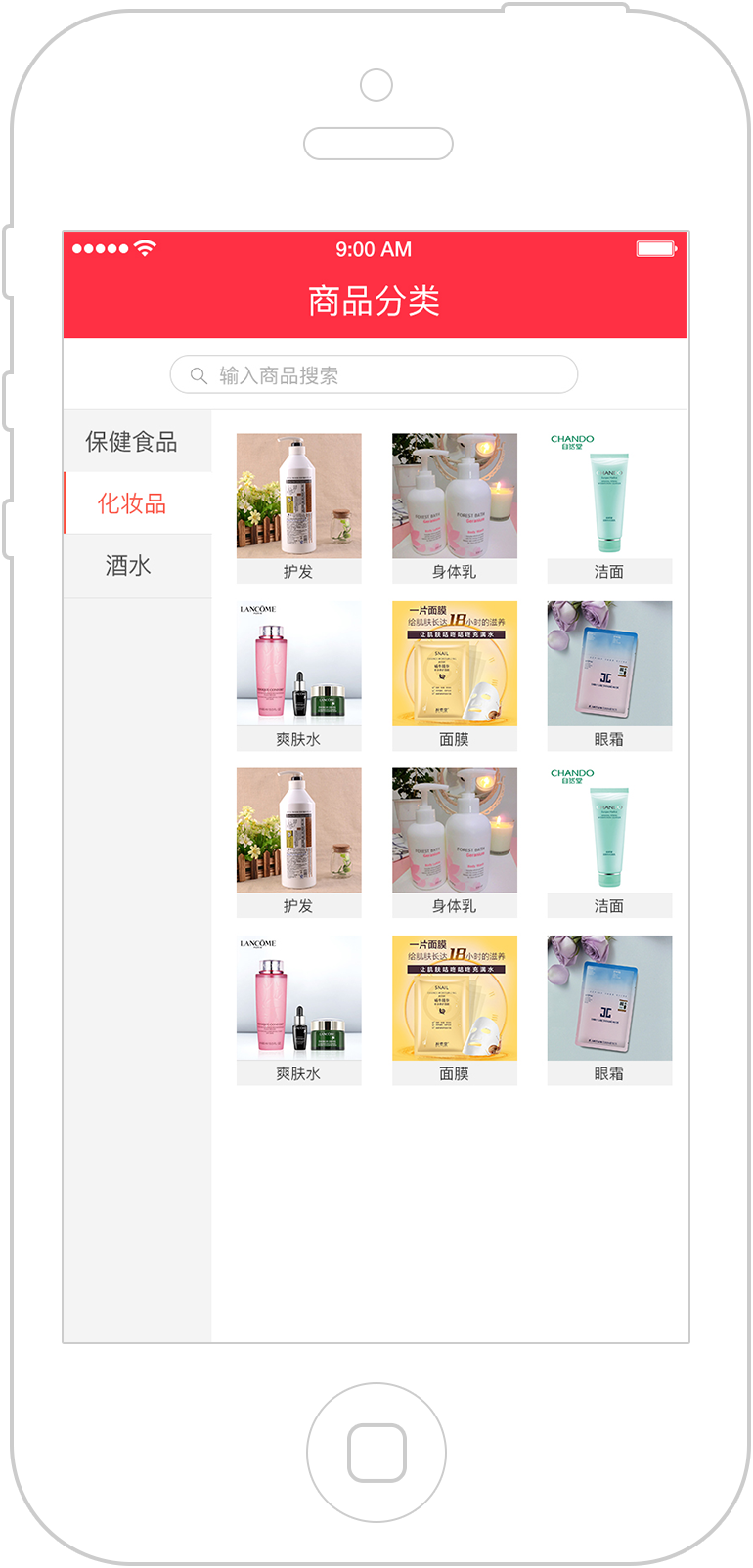This screenshot has width=753, height=1568.
Task: Select the 化妆品 category
Action: click(132, 503)
